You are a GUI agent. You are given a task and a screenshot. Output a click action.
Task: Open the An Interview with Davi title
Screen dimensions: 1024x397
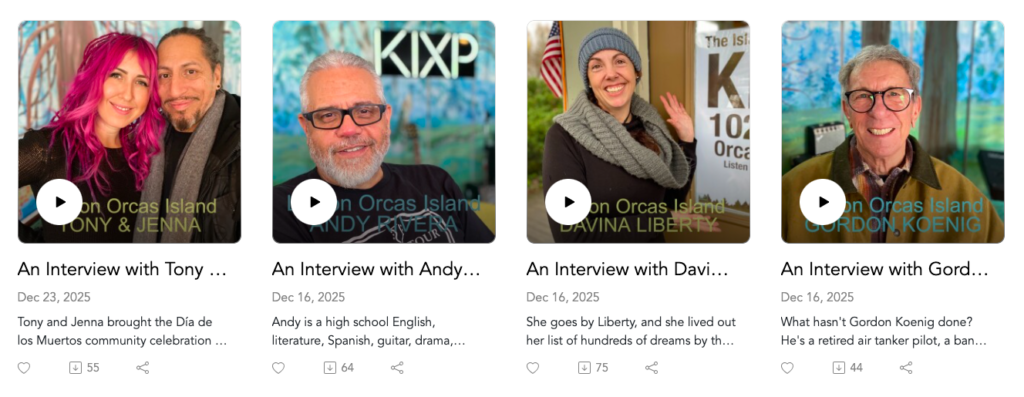[627, 269]
